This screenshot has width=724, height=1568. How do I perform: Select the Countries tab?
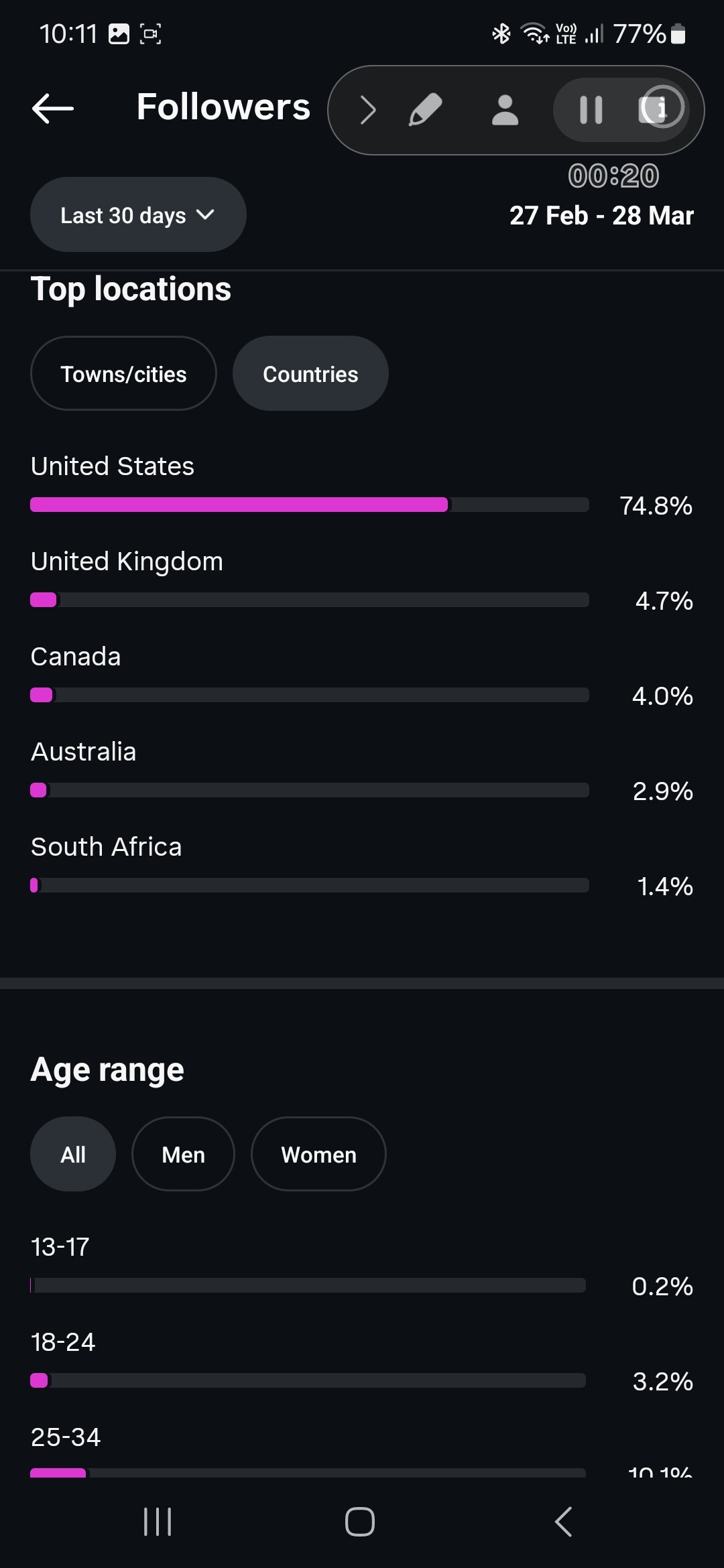[x=310, y=374]
